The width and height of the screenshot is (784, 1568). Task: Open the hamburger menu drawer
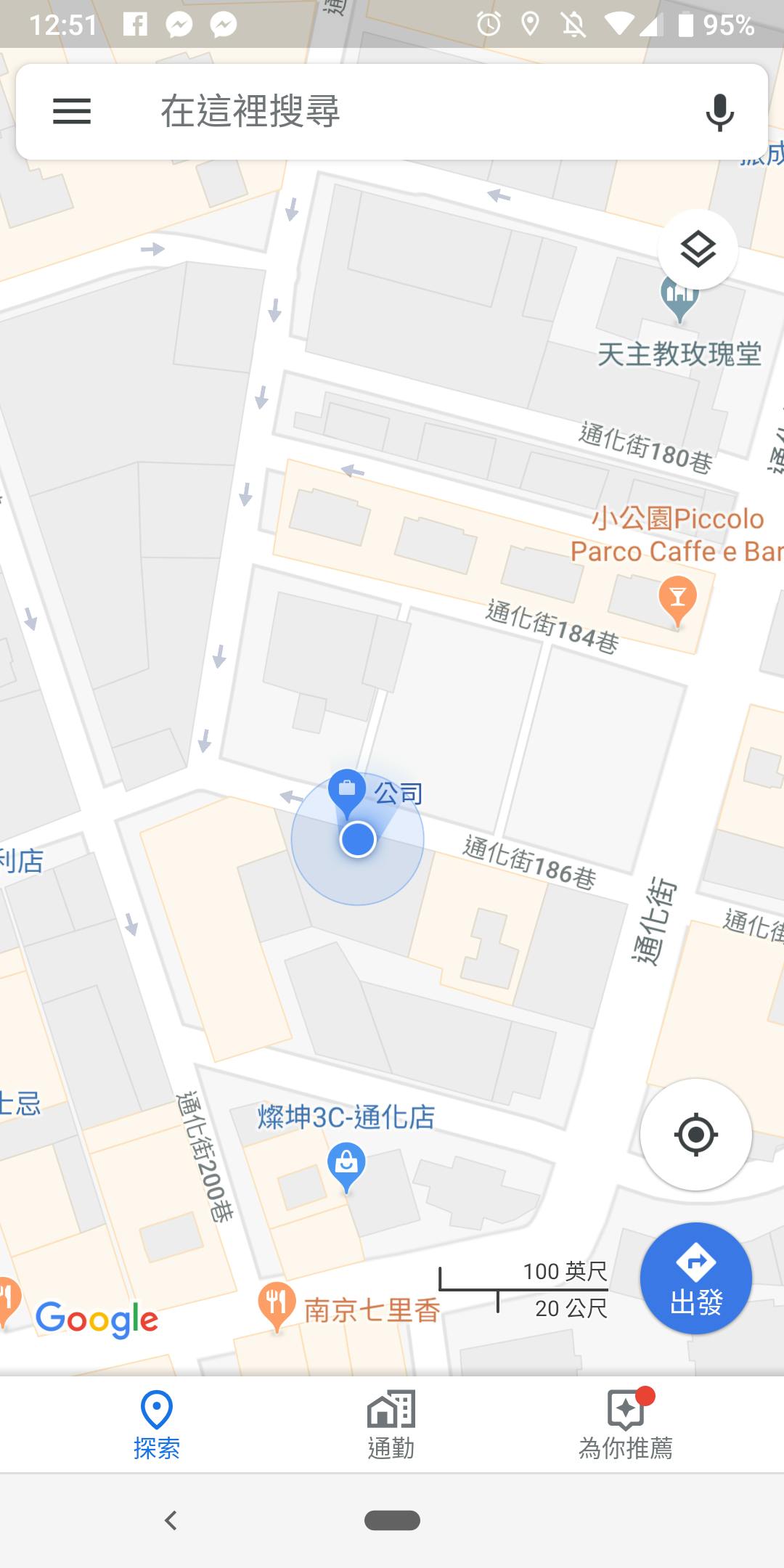click(x=72, y=112)
